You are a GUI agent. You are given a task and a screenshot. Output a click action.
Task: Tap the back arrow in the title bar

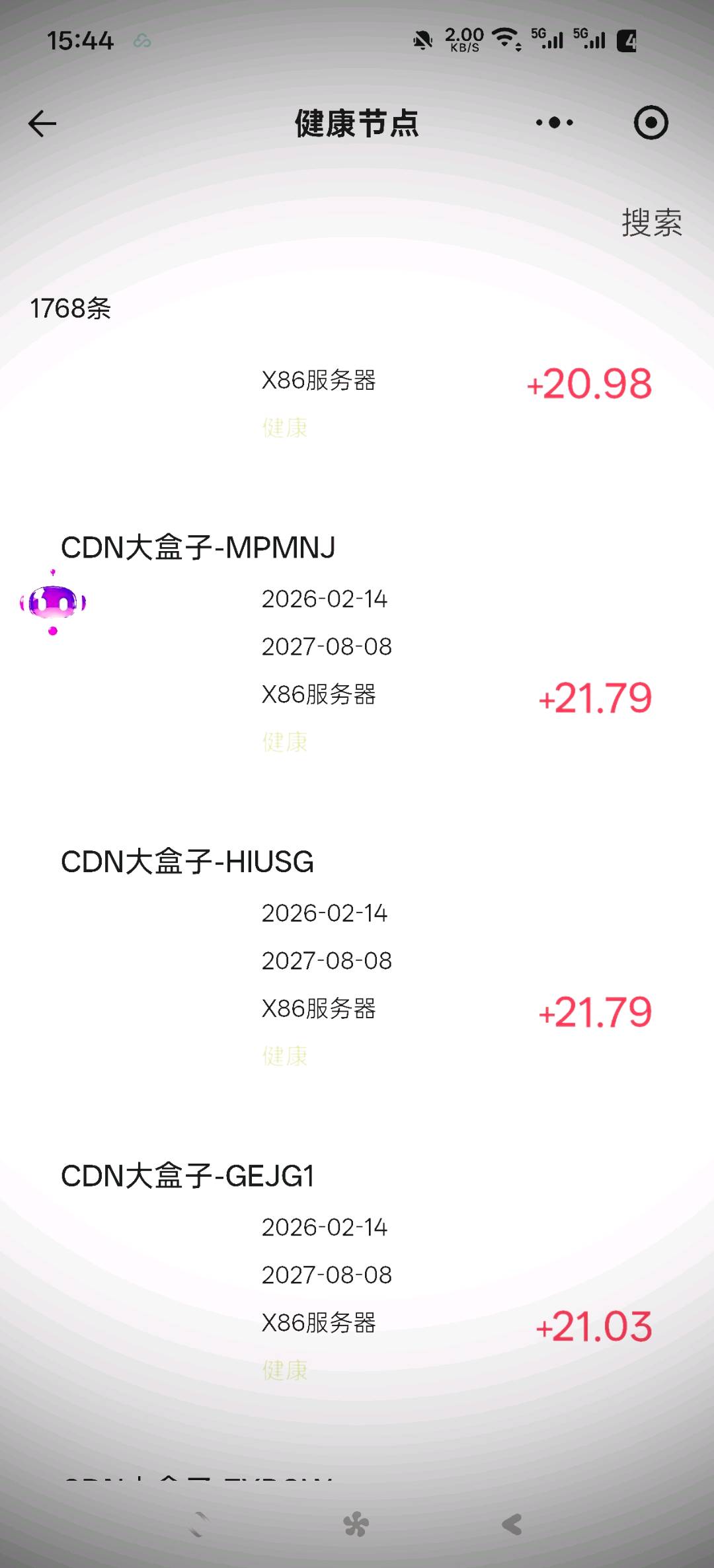pyautogui.click(x=42, y=123)
